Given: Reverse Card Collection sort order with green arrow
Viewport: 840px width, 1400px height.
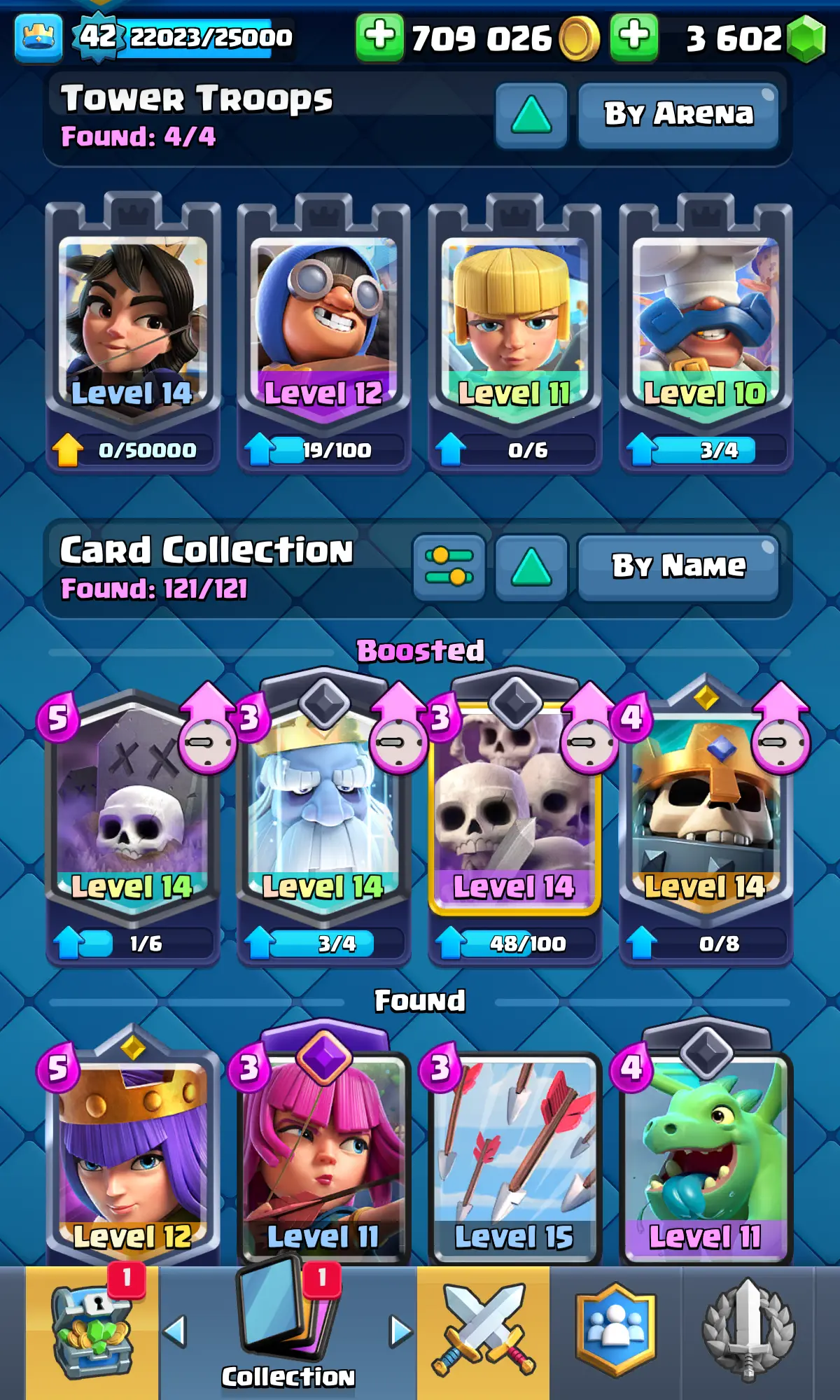Looking at the screenshot, I should pyautogui.click(x=531, y=567).
